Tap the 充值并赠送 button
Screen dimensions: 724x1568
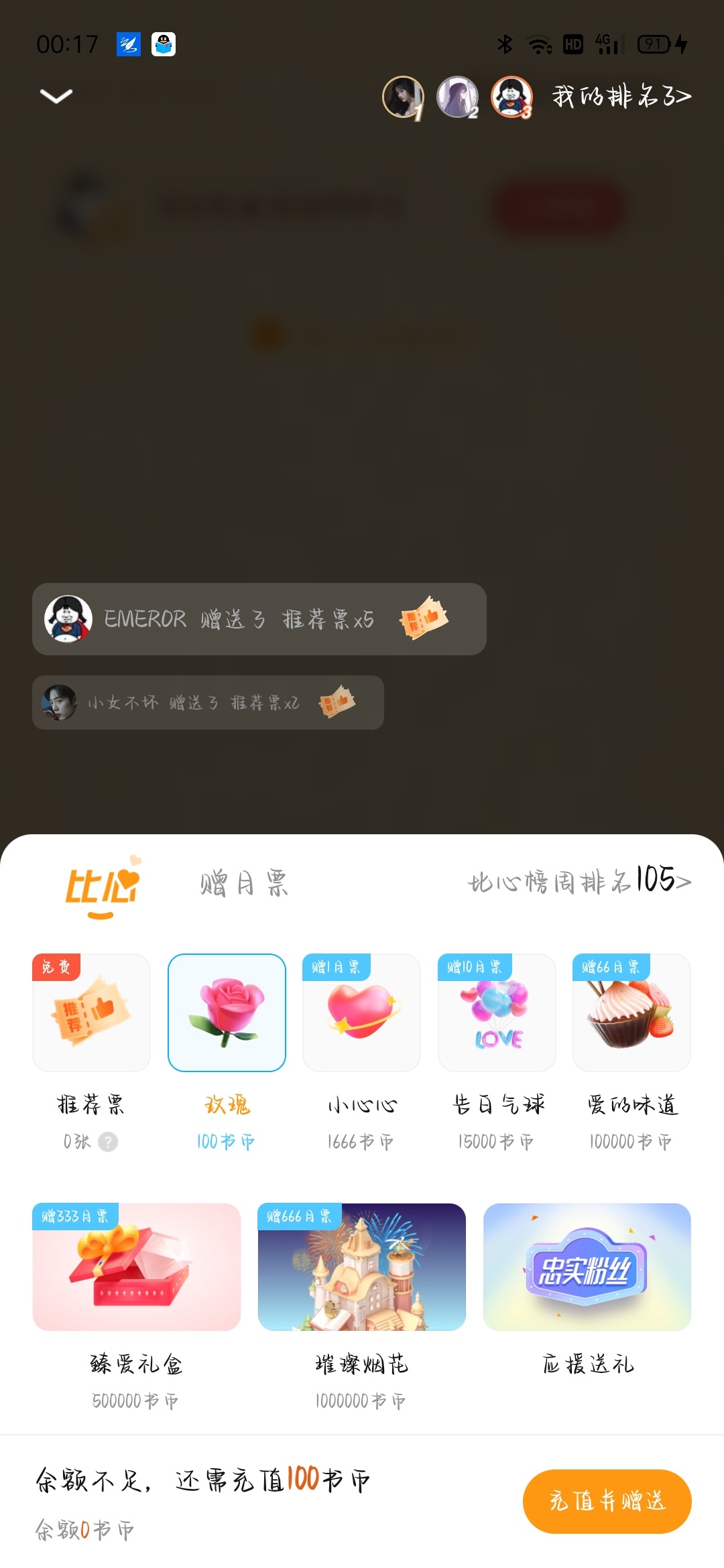607,1501
